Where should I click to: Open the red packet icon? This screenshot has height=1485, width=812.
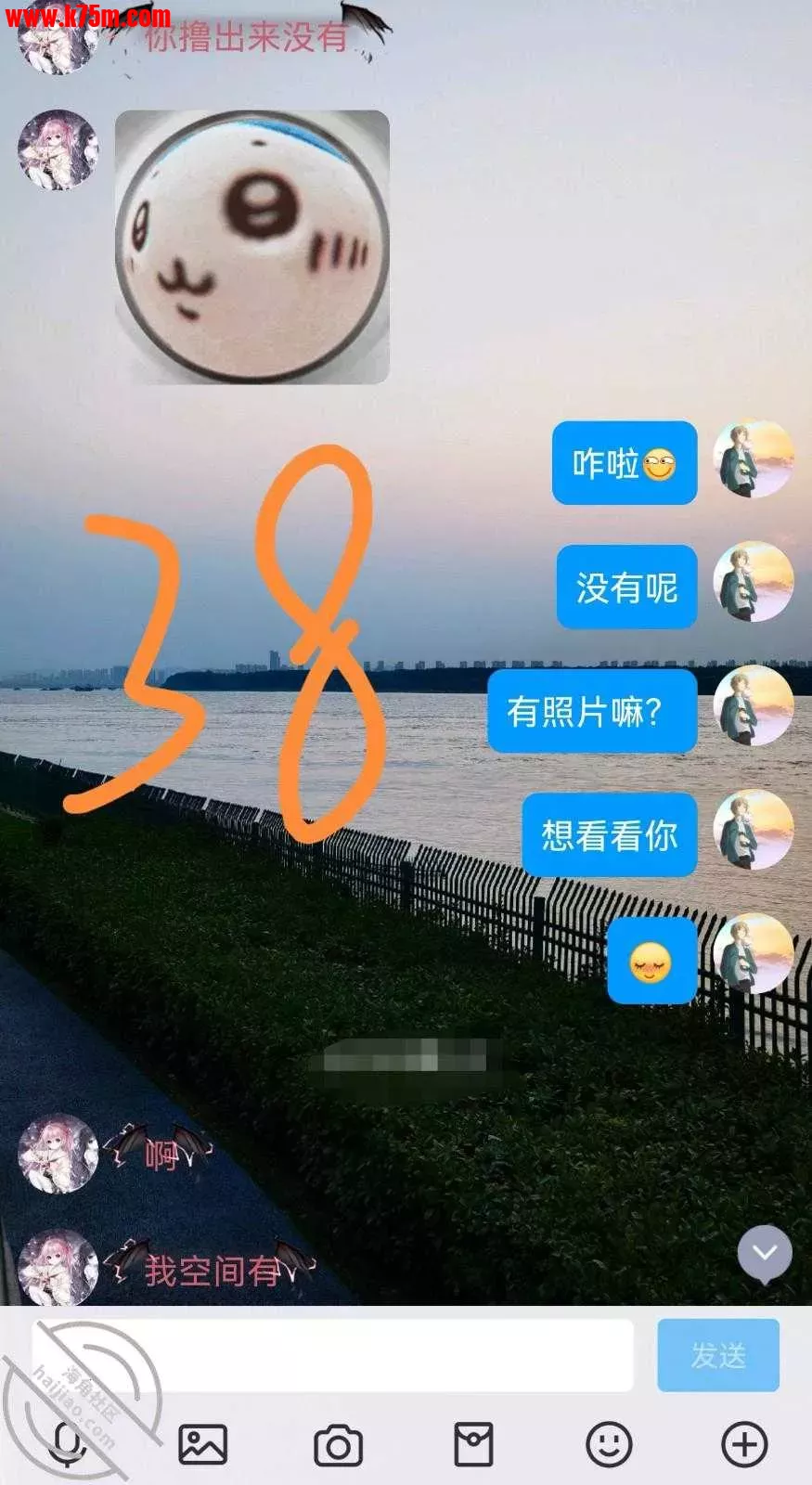(x=473, y=1444)
